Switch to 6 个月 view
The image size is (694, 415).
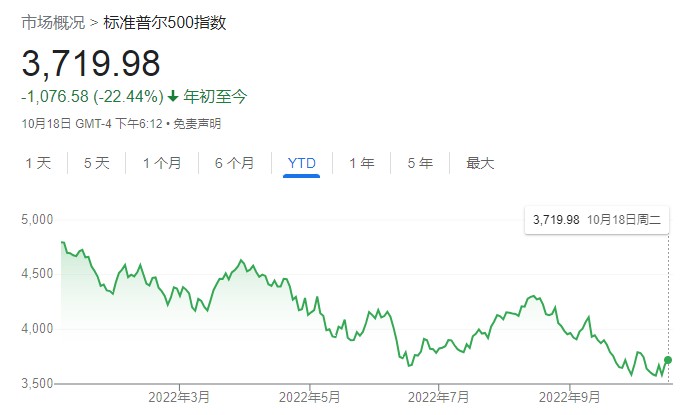pyautogui.click(x=235, y=163)
